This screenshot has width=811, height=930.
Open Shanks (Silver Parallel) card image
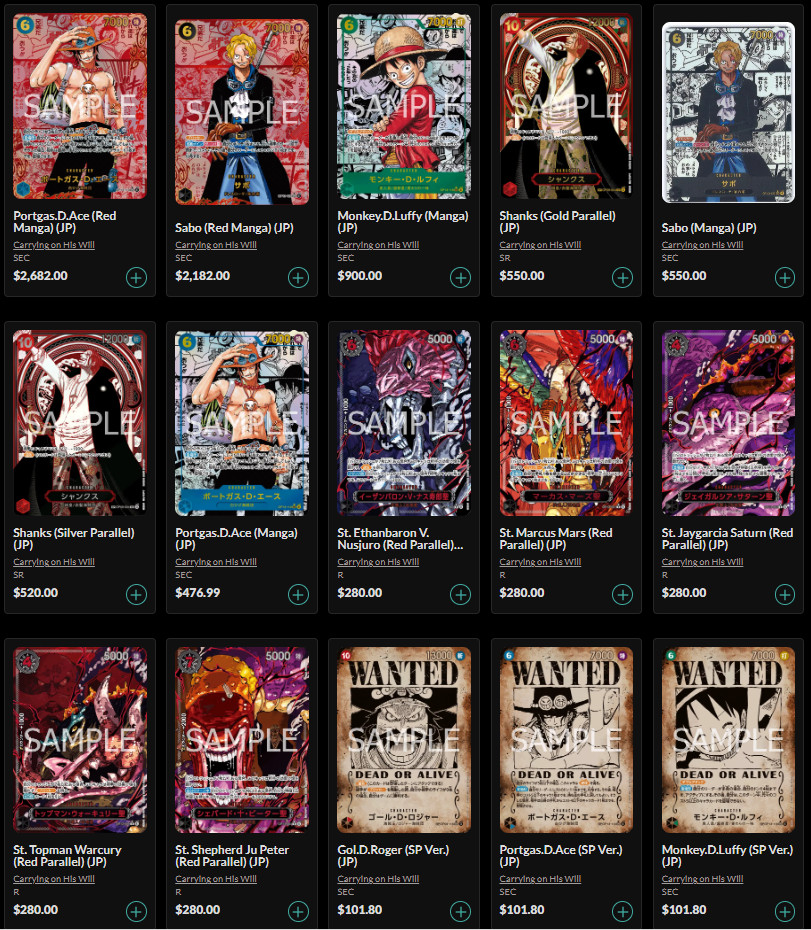pyautogui.click(x=79, y=425)
